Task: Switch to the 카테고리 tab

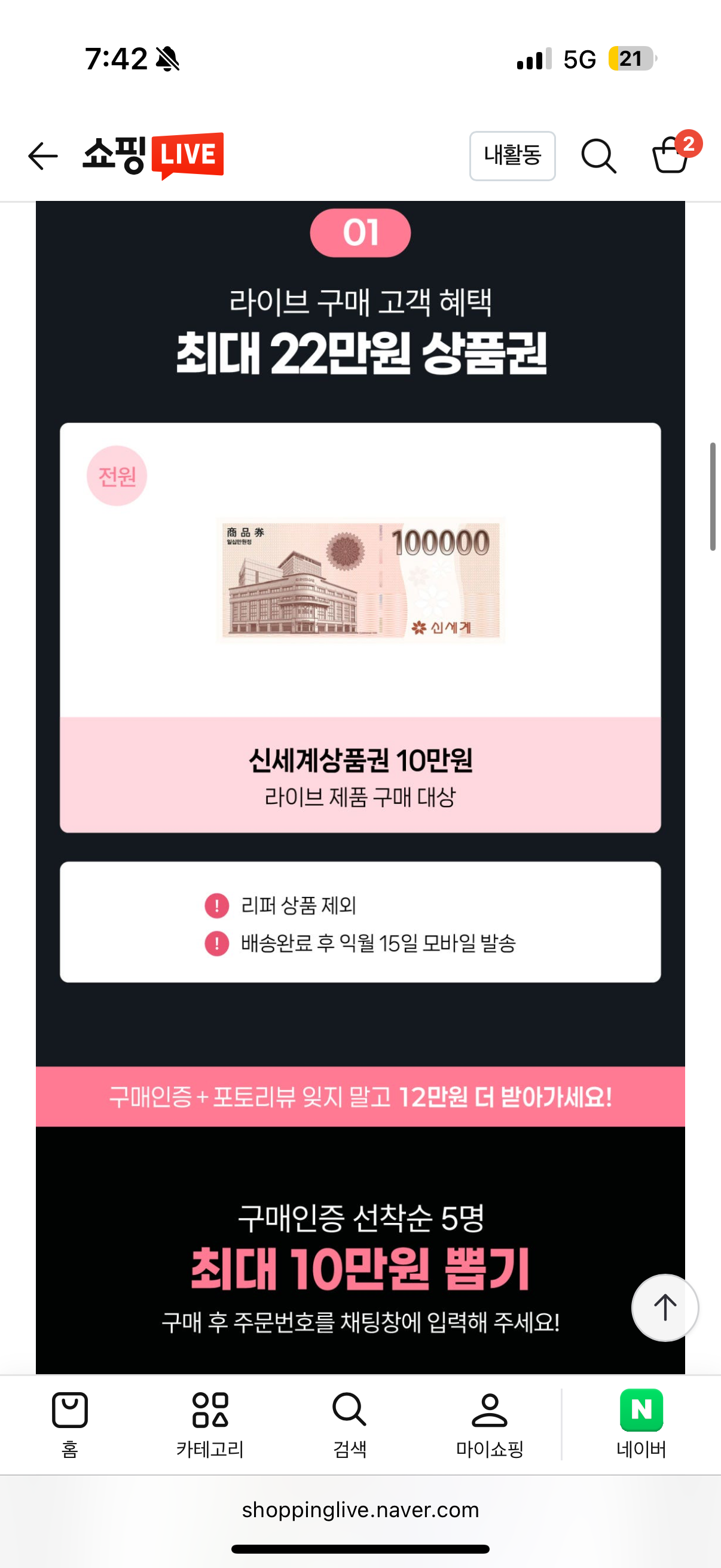Action: (210, 1425)
